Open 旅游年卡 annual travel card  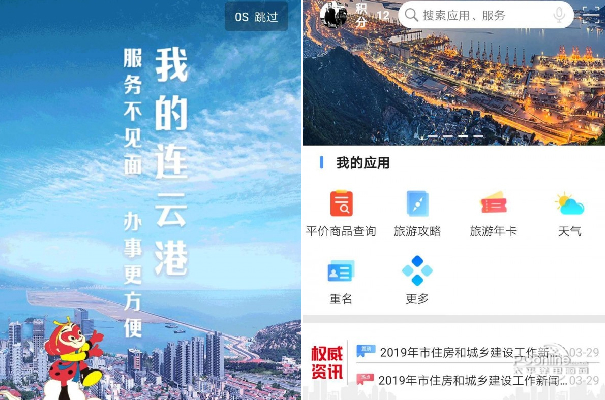point(493,213)
